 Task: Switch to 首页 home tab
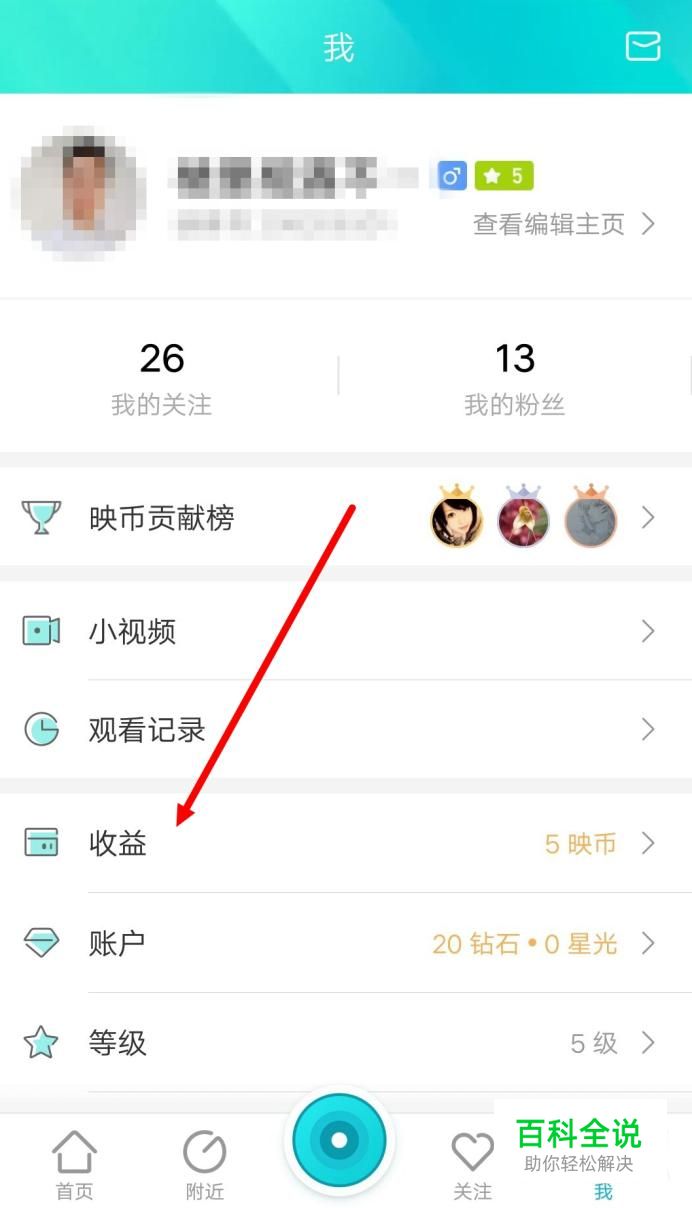pos(75,1165)
